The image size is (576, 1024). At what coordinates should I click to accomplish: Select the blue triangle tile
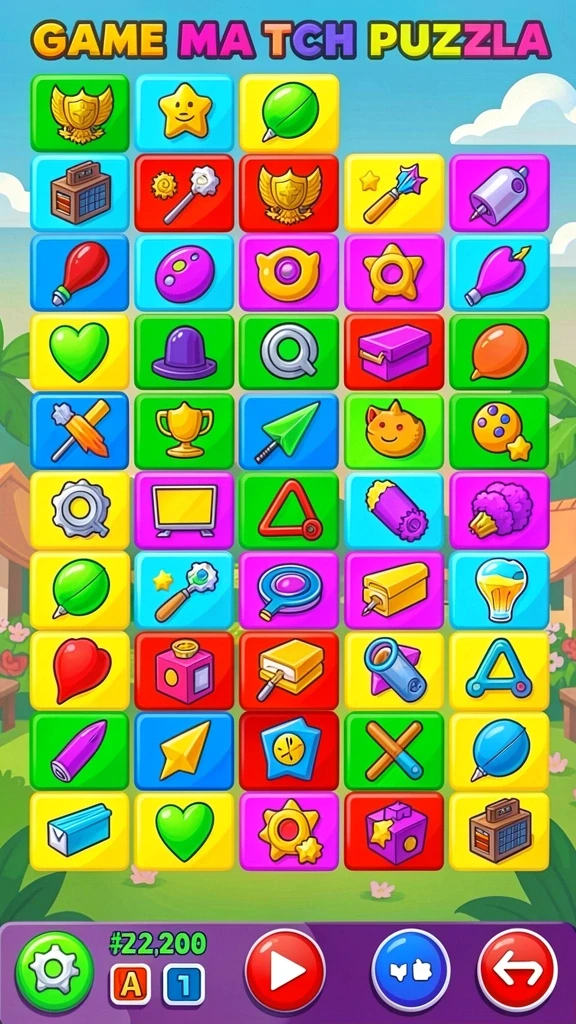pyautogui.click(x=500, y=671)
